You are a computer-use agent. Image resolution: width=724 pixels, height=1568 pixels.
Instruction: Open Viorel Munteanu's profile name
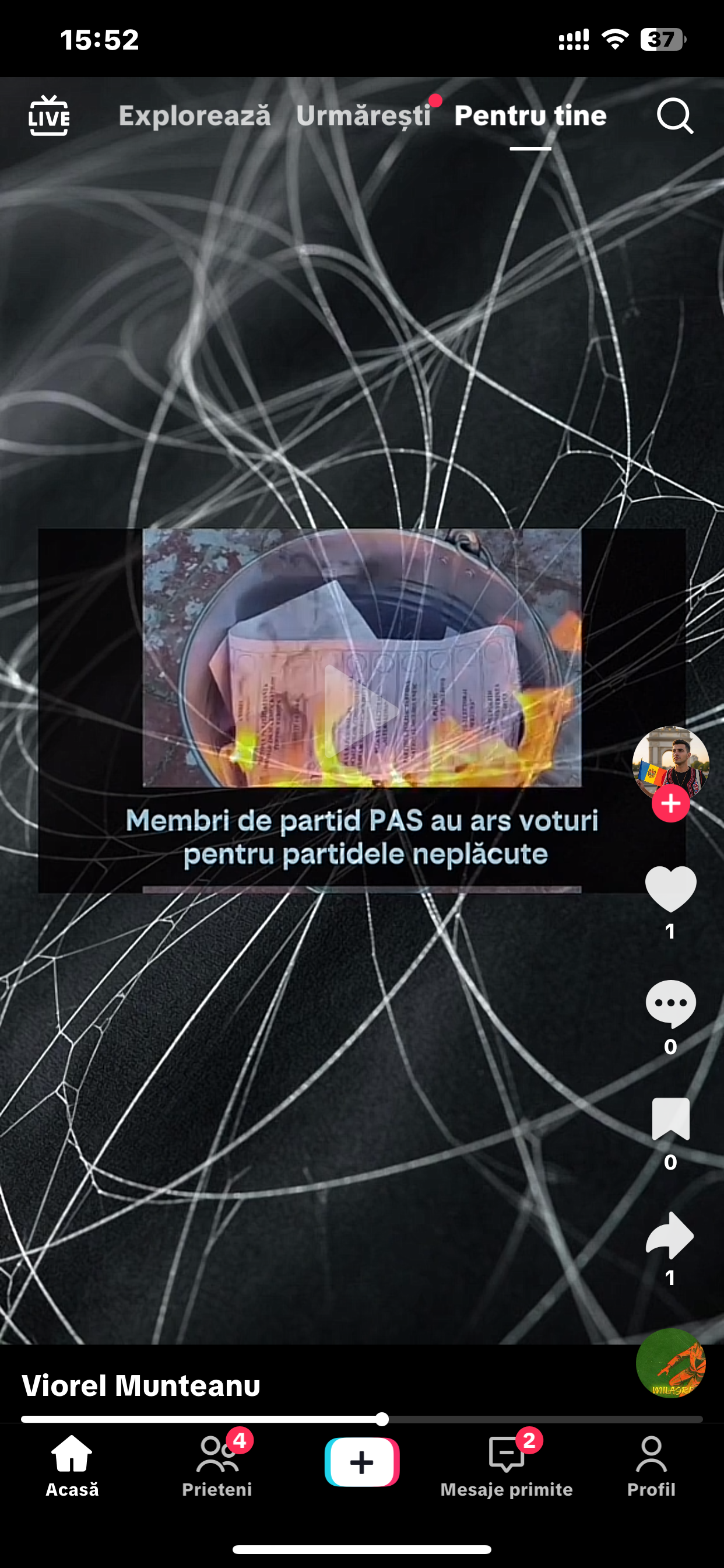pos(141,1385)
